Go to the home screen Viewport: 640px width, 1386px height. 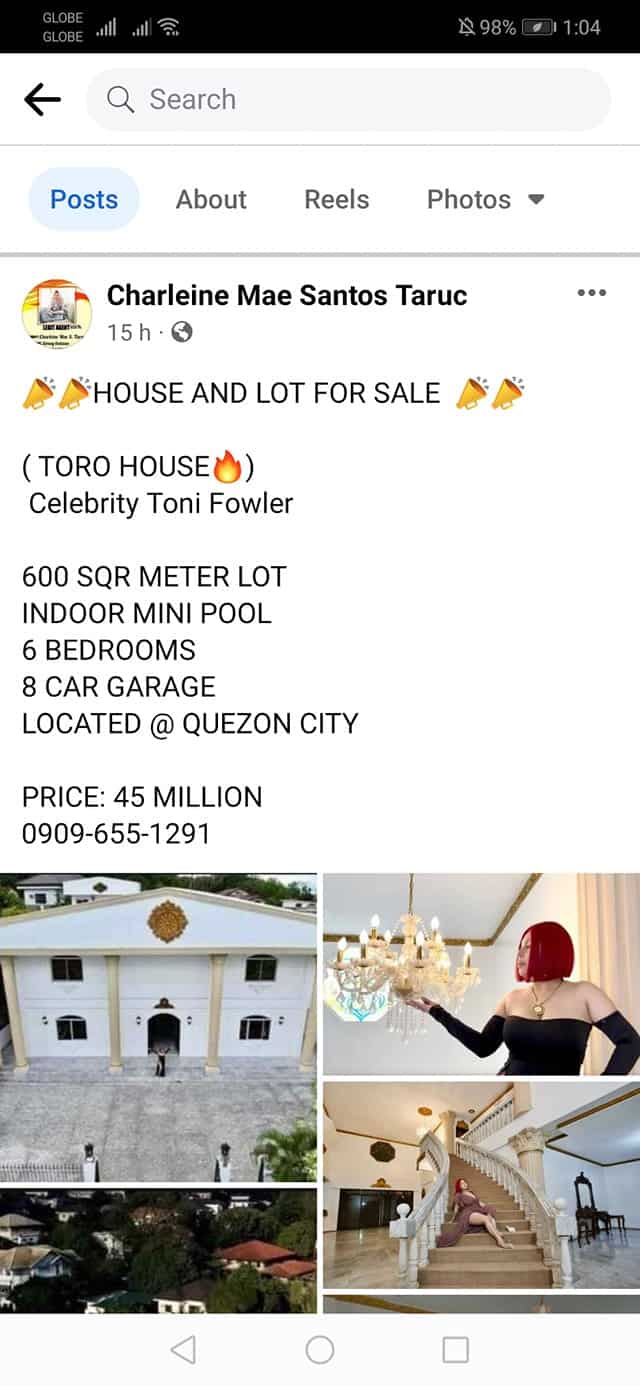pyautogui.click(x=320, y=1350)
